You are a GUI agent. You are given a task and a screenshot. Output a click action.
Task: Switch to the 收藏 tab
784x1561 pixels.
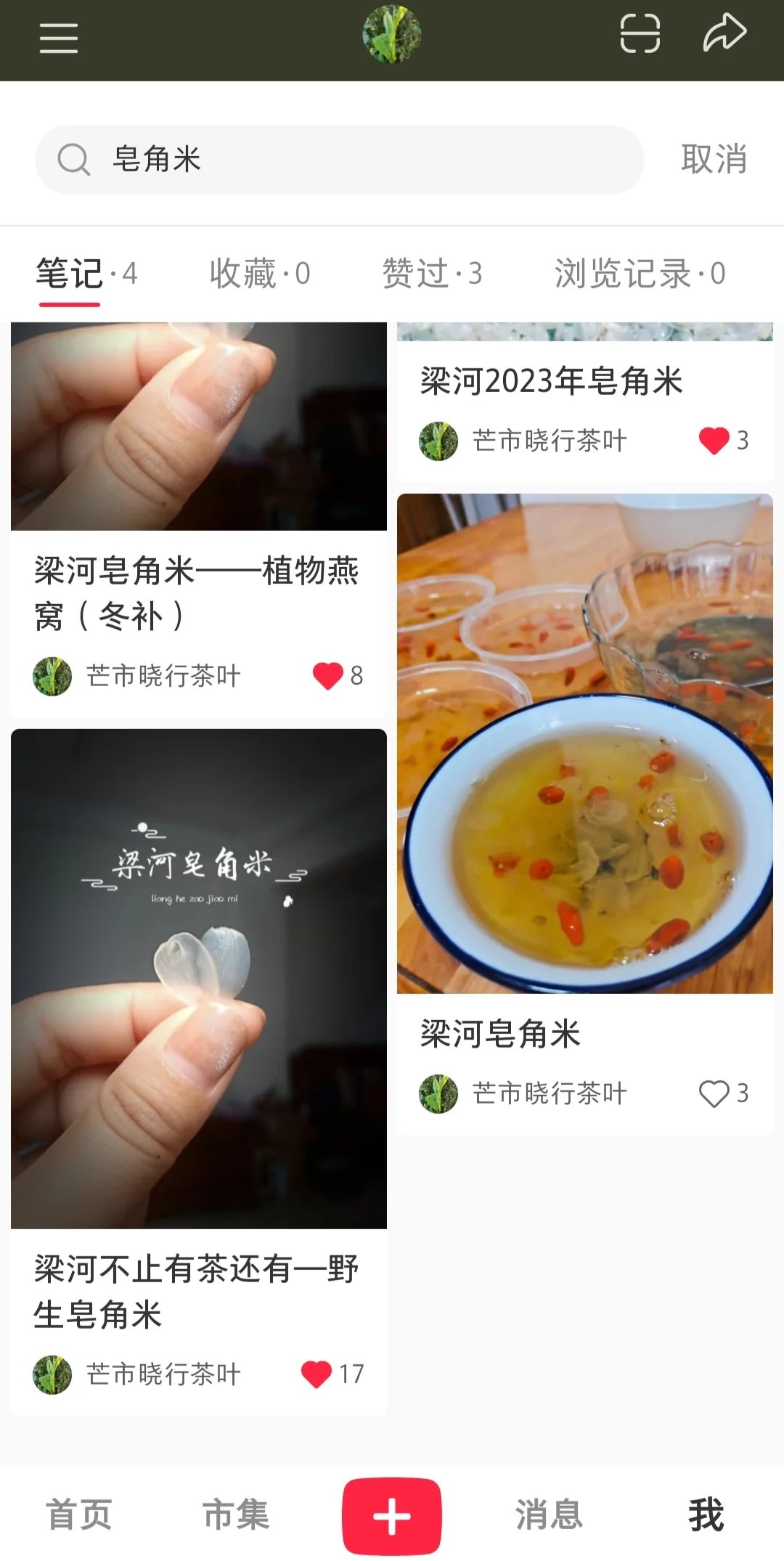click(259, 274)
